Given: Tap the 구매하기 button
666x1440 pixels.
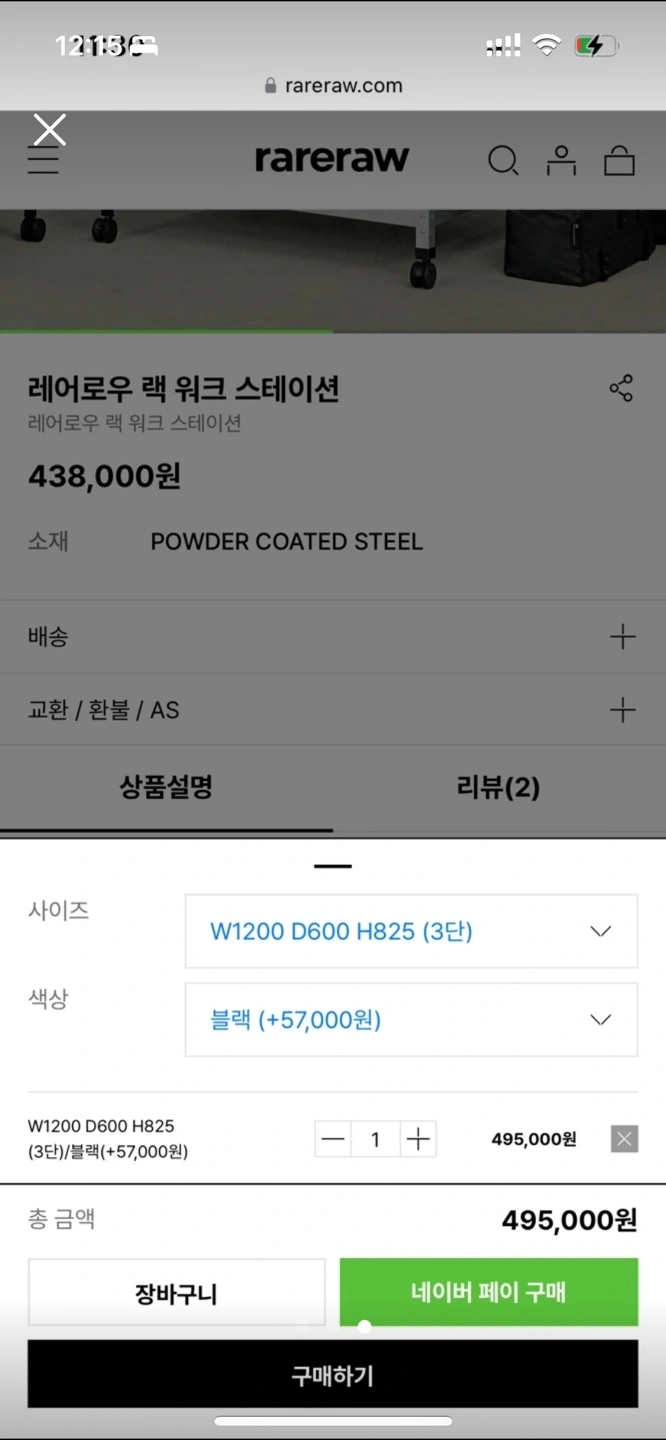Looking at the screenshot, I should point(333,1375).
